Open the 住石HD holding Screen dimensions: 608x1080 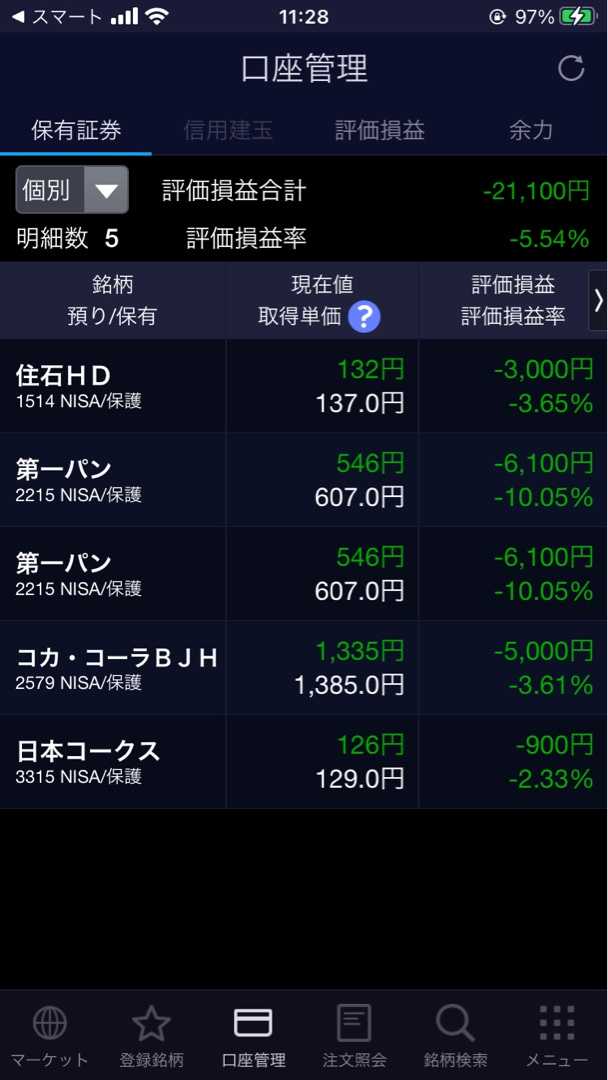click(x=304, y=386)
